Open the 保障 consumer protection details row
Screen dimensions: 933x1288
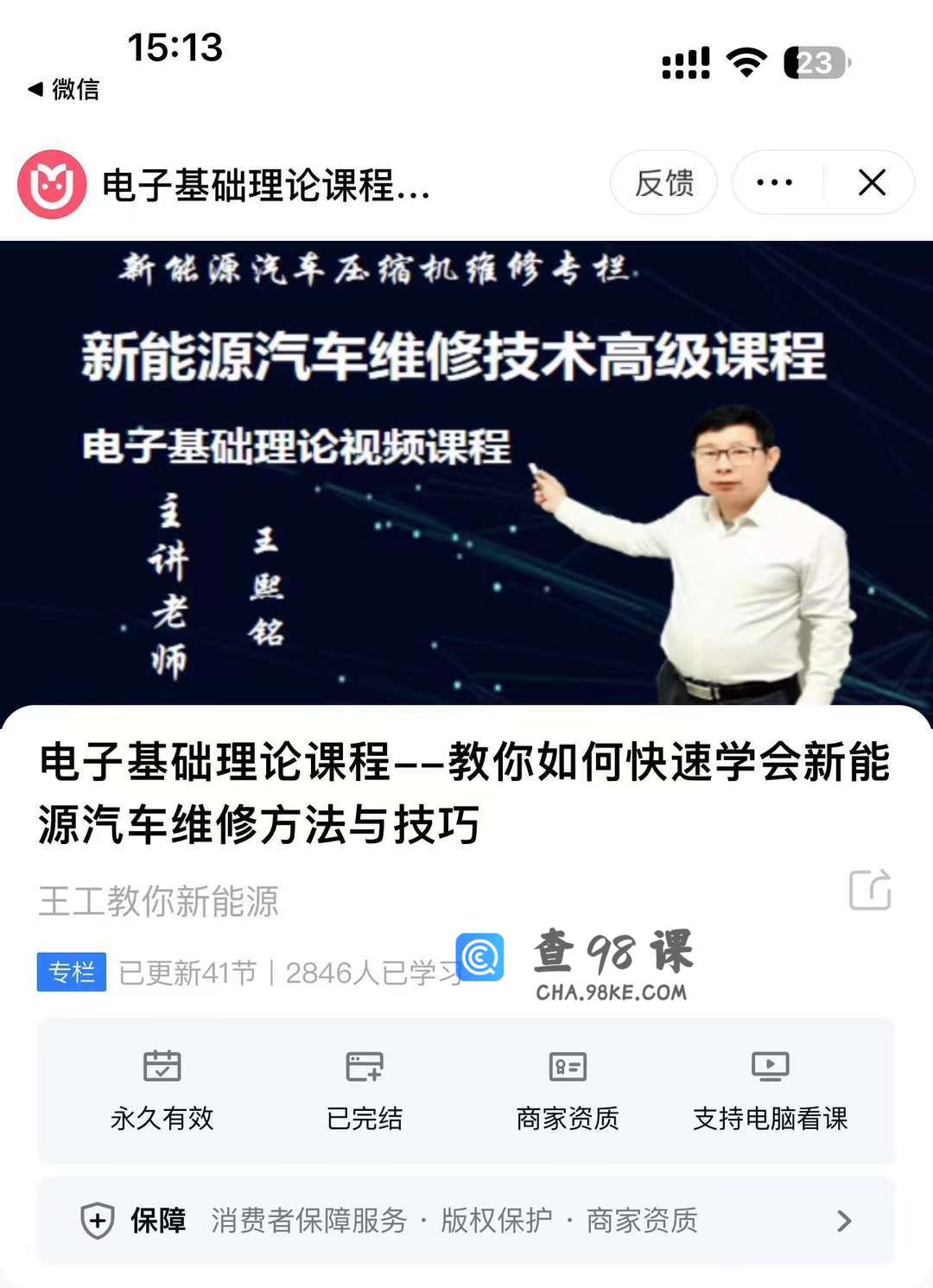pos(465,1220)
